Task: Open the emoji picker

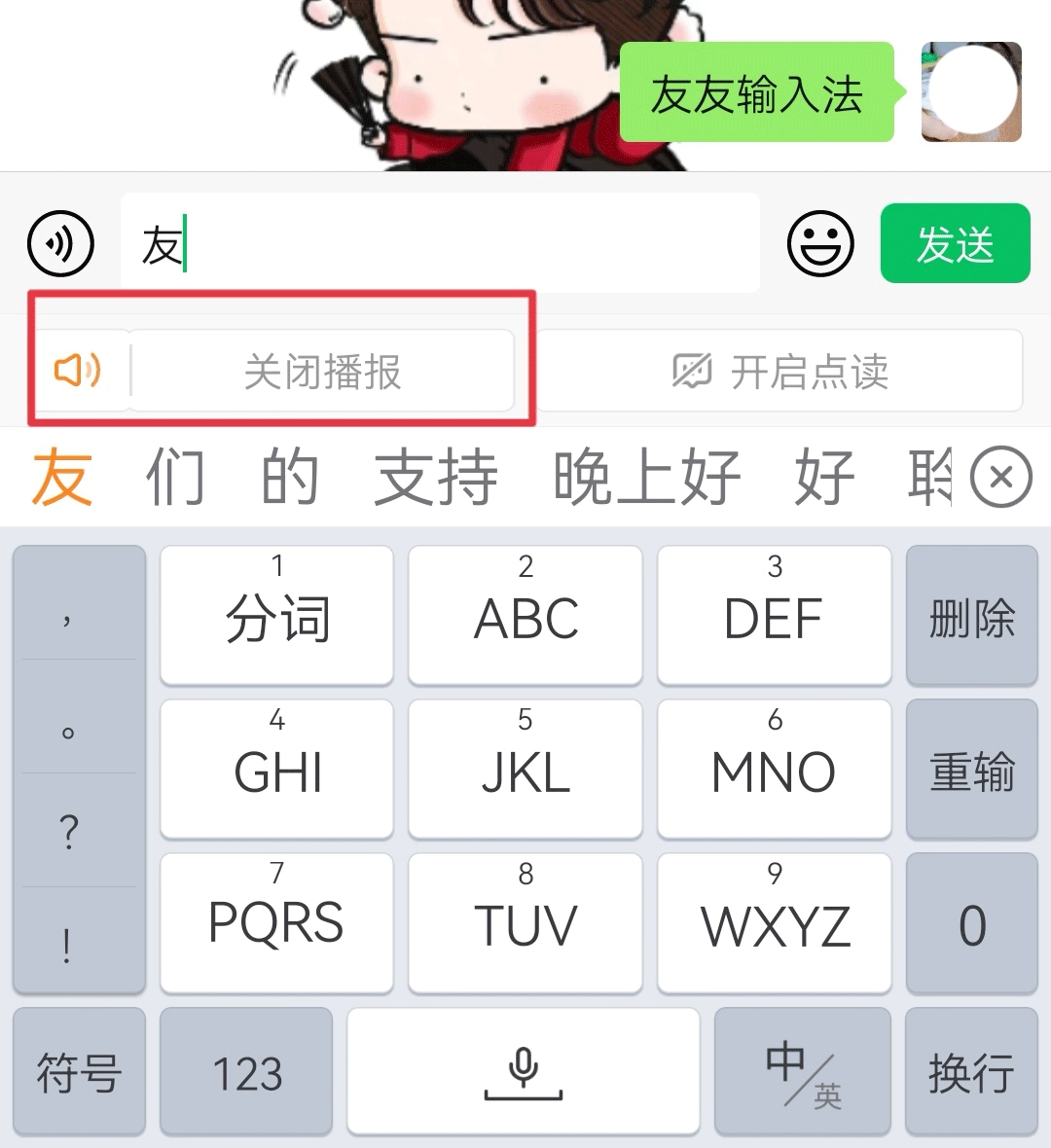Action: pos(820,243)
